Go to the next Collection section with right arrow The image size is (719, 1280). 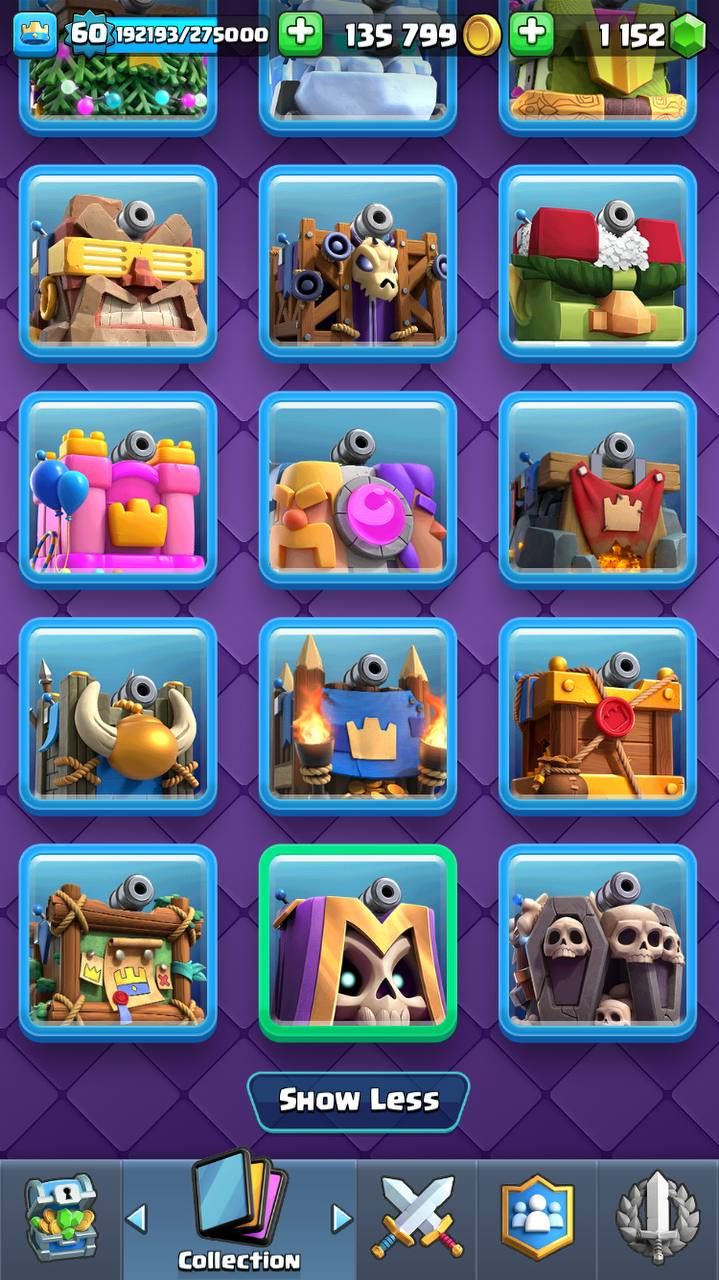point(341,1218)
